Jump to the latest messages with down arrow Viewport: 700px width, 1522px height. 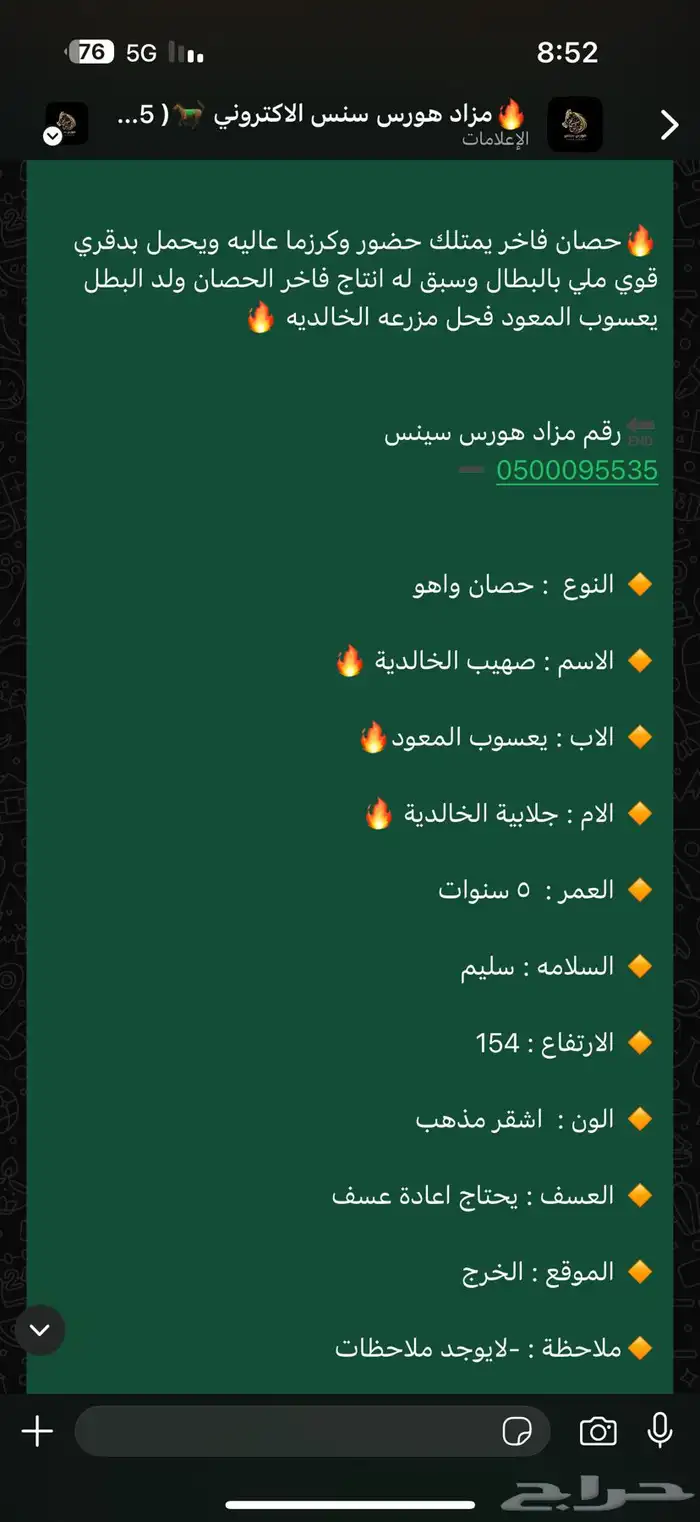point(40,1330)
